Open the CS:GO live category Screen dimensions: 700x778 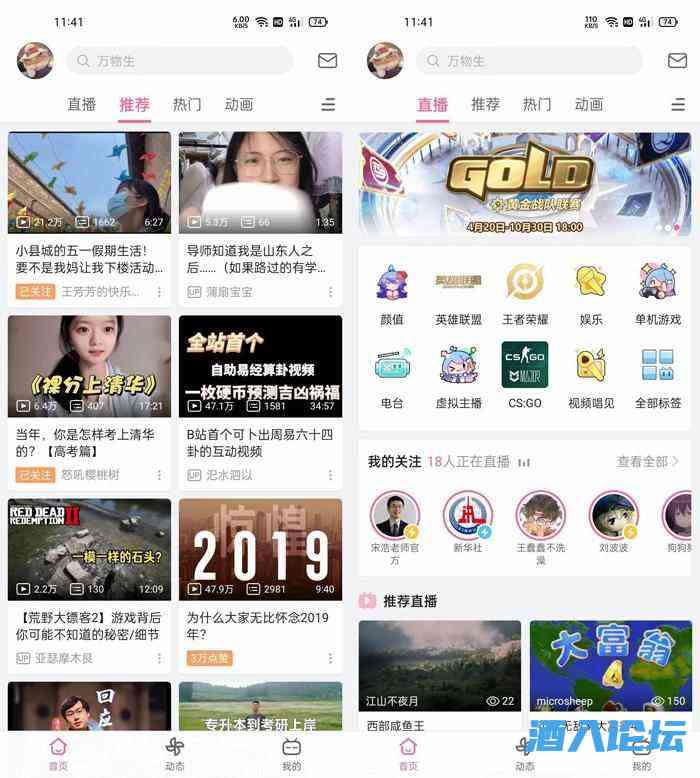(x=525, y=378)
